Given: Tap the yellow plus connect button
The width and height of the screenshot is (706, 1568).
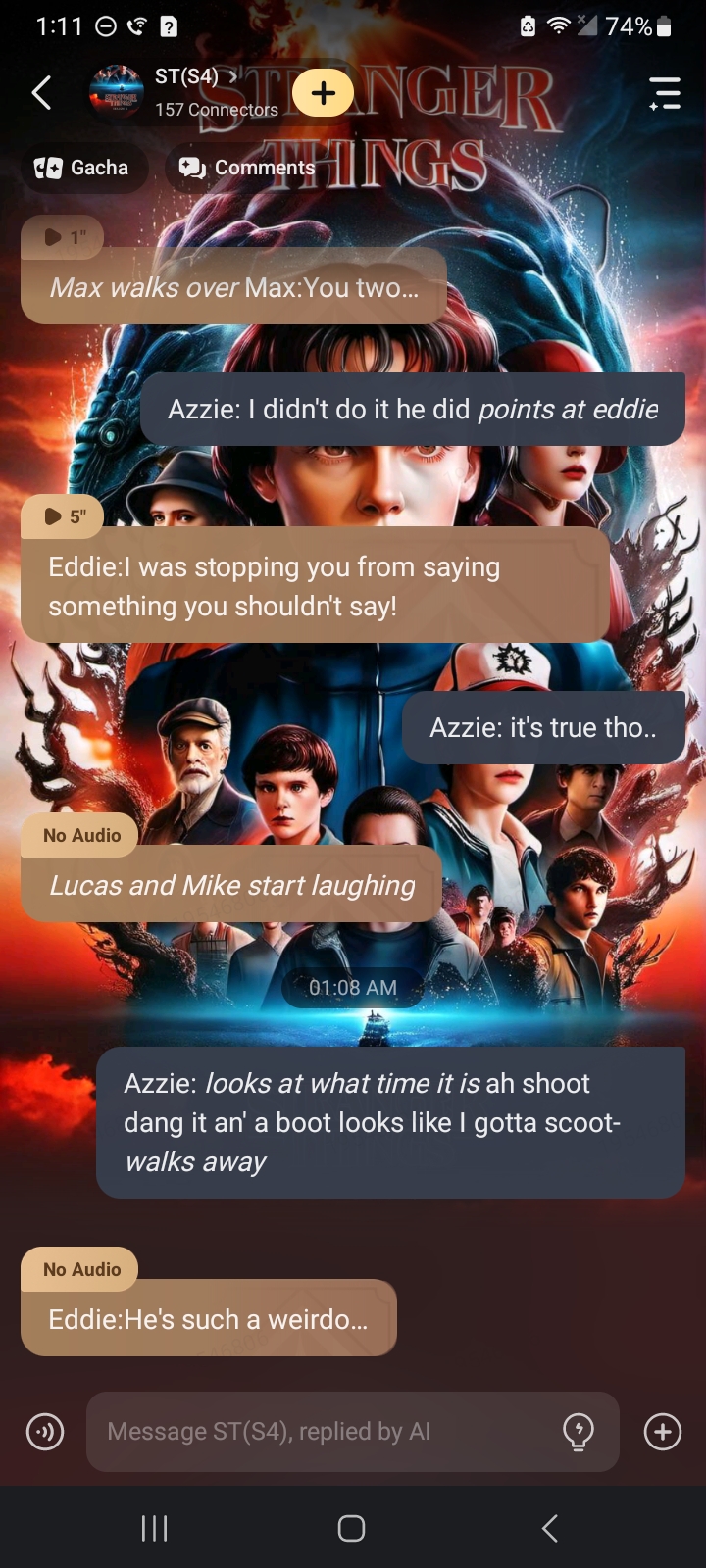Looking at the screenshot, I should [323, 93].
